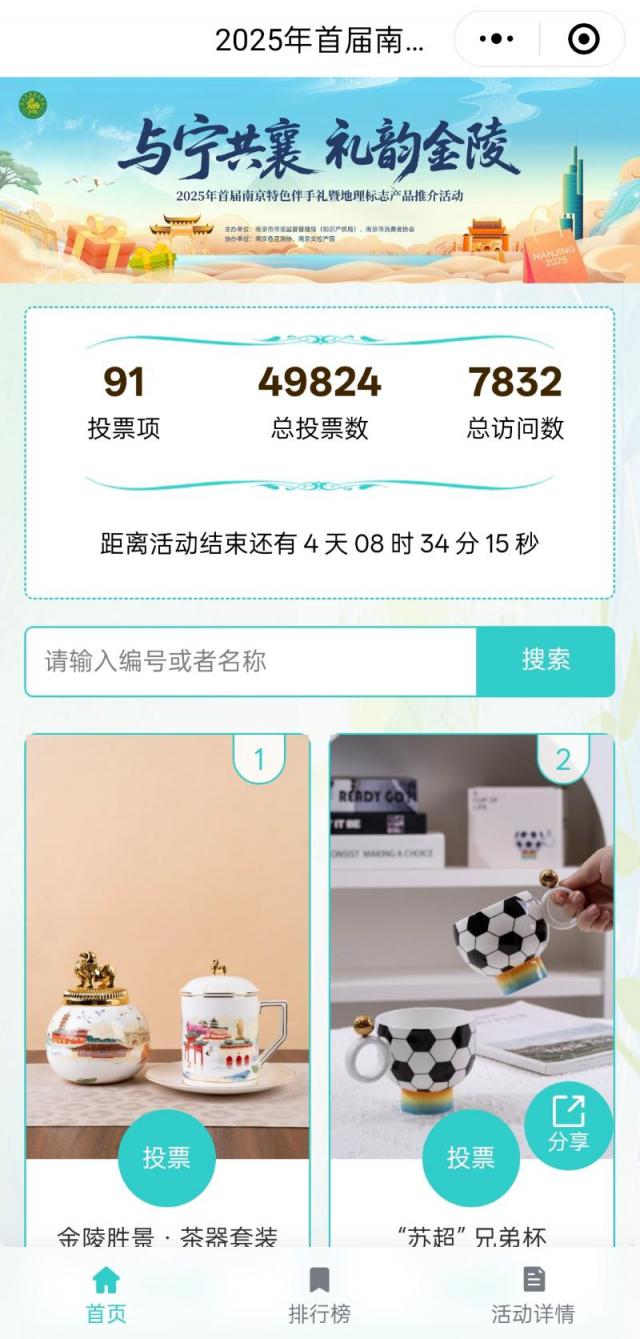The image size is (640, 1339).
Task: Close the mini program via circle icon
Action: (x=583, y=40)
